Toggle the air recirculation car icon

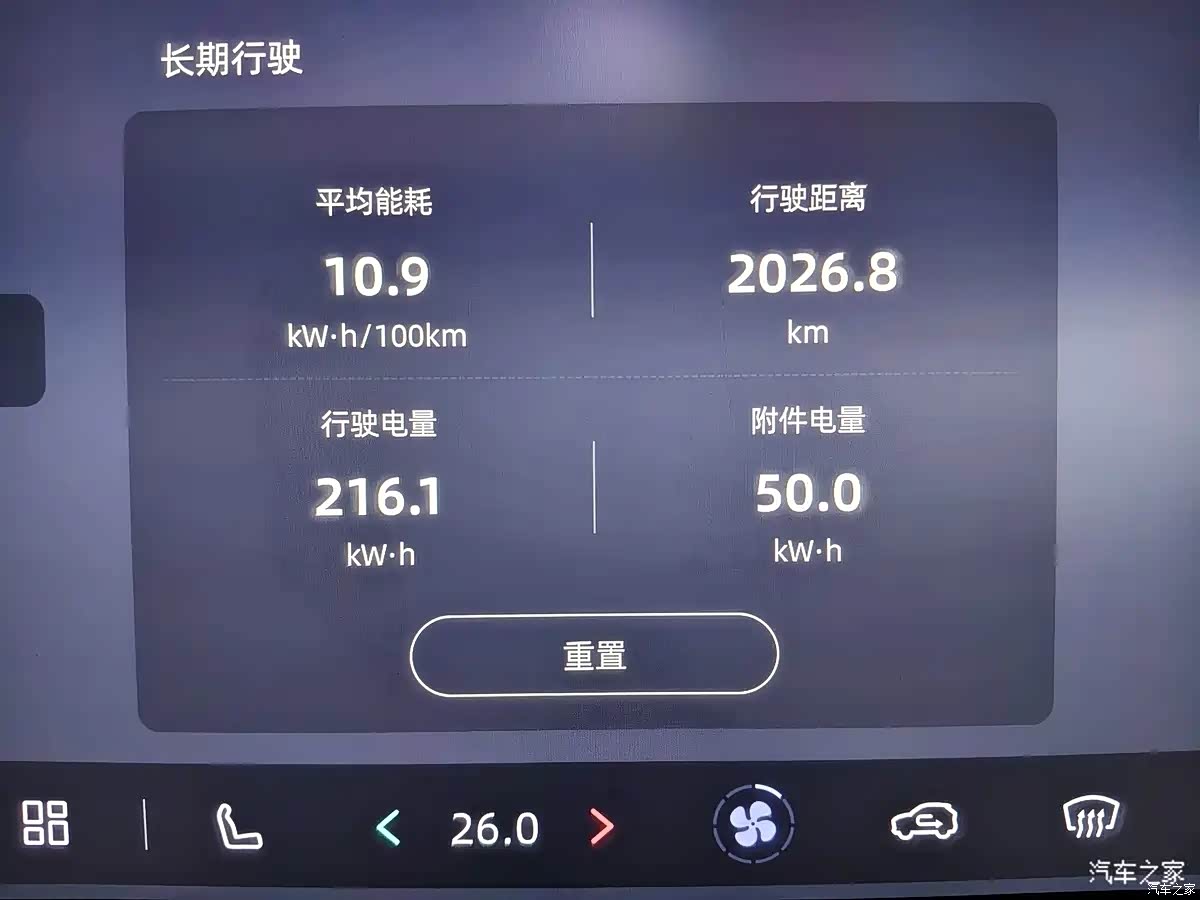pyautogui.click(x=924, y=822)
